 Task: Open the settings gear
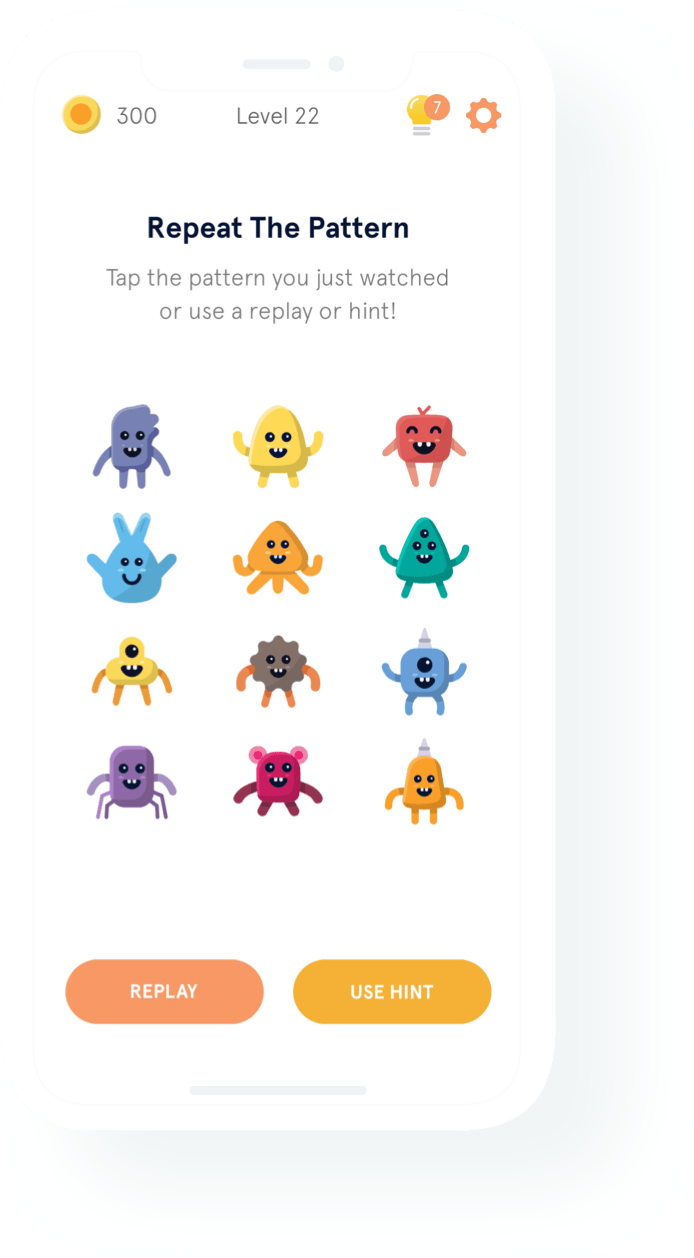click(x=483, y=116)
